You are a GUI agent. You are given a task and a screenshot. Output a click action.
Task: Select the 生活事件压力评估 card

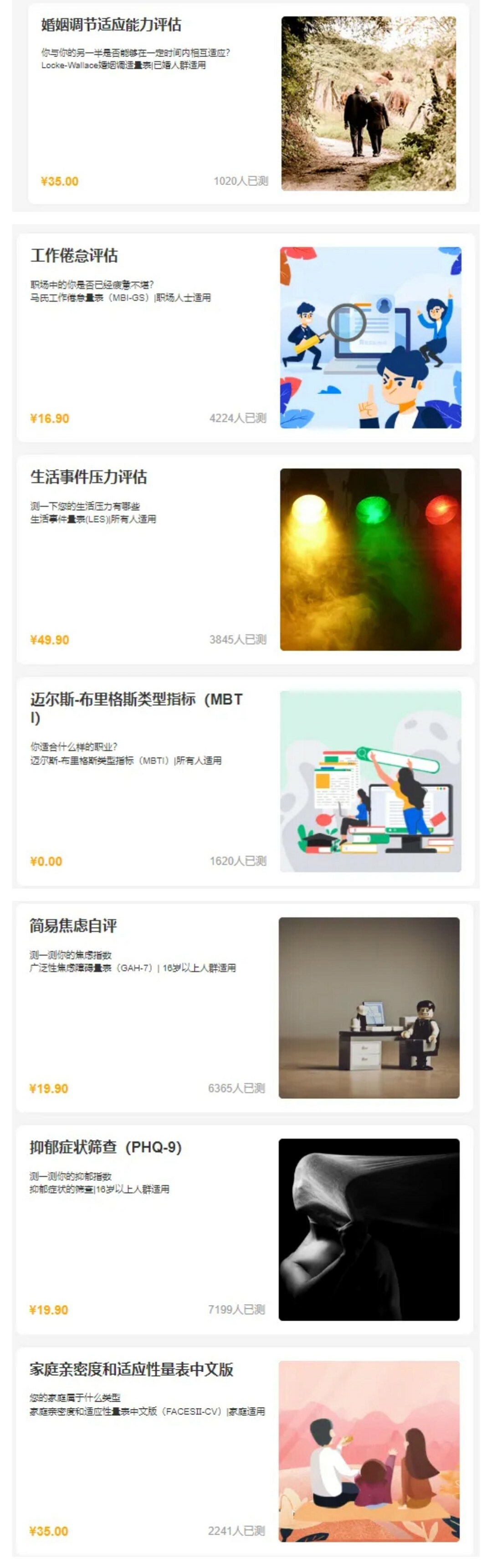pos(89,477)
